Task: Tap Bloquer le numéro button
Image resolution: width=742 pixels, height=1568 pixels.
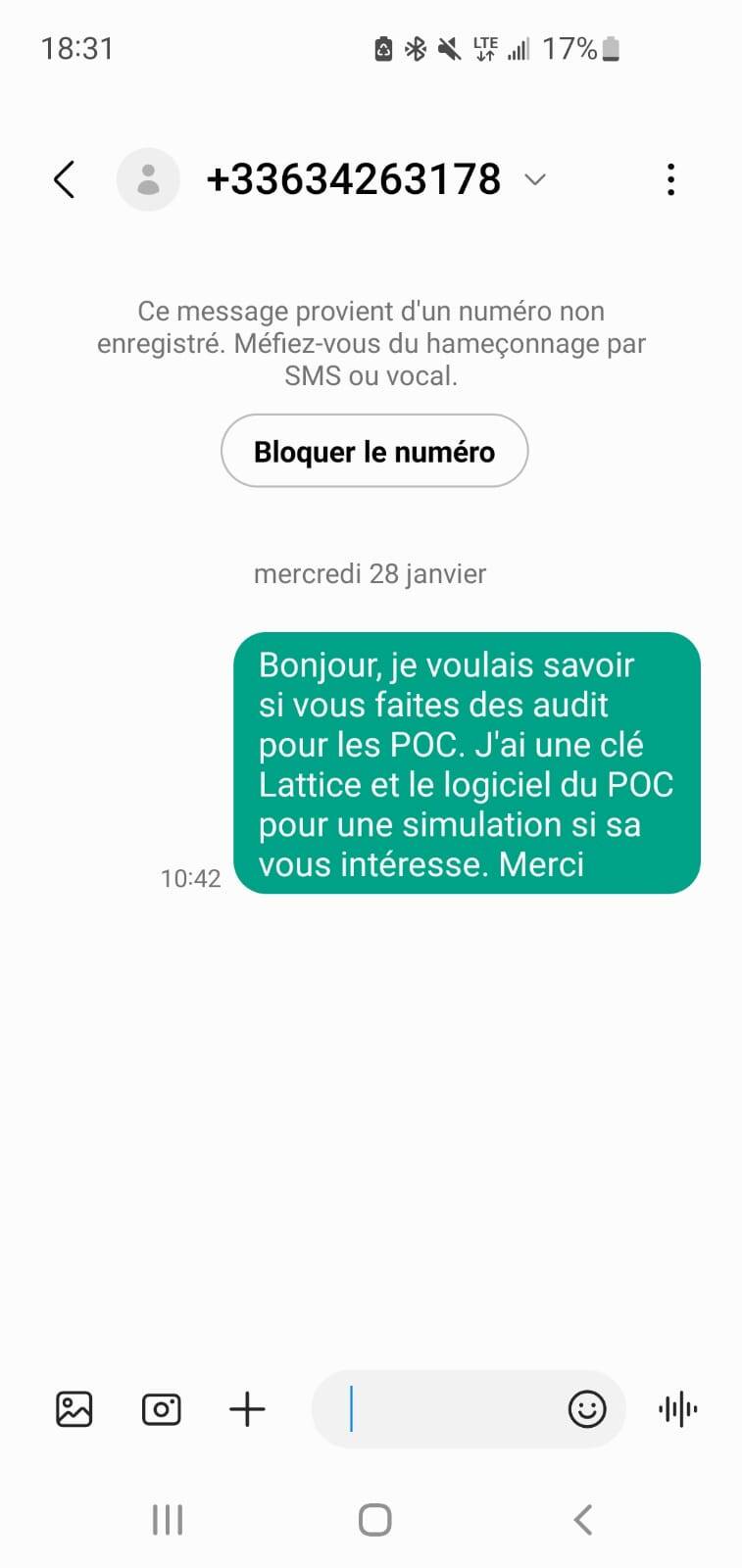Action: click(x=374, y=451)
